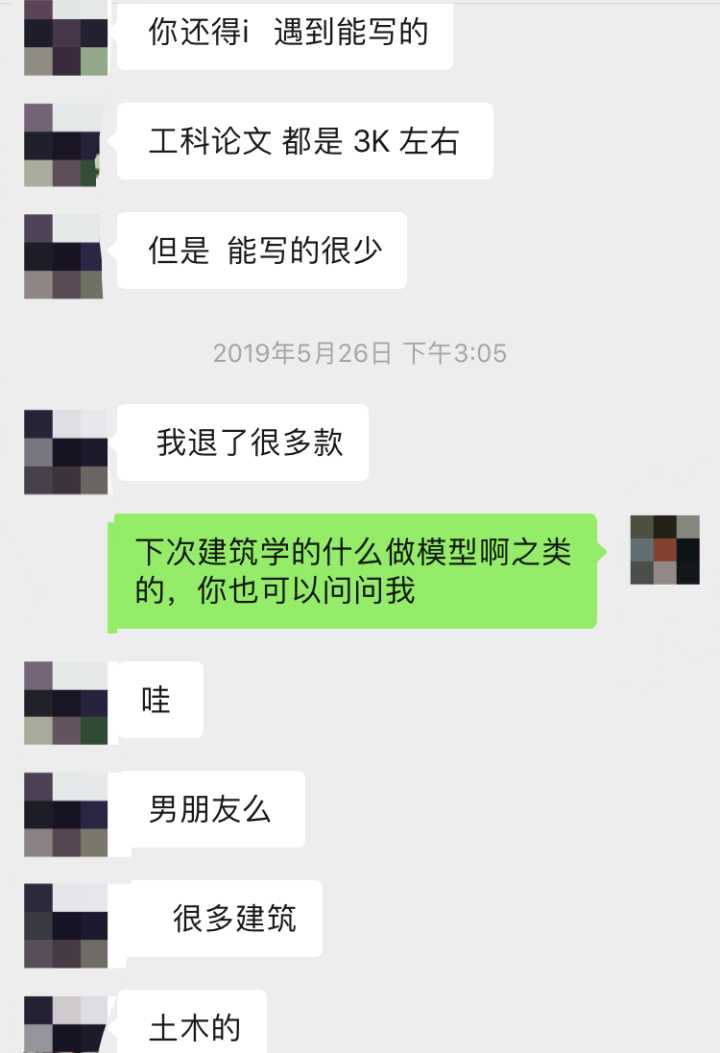This screenshot has height=1053, width=720.
Task: Tap the avatar next to 但是 能写的很少
Action: click(x=66, y=255)
